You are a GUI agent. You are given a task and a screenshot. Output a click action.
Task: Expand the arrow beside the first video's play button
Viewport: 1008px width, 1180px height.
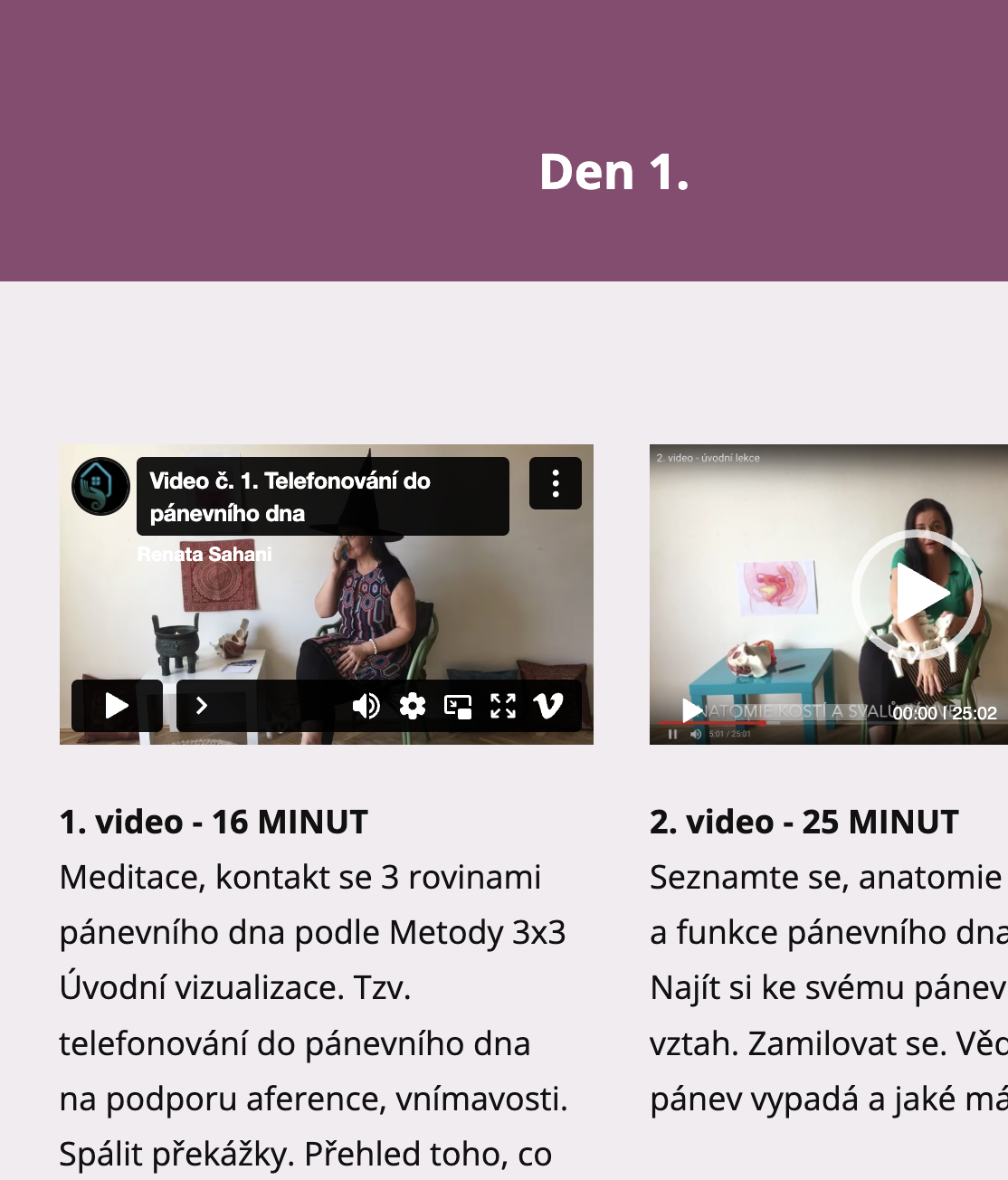click(202, 706)
